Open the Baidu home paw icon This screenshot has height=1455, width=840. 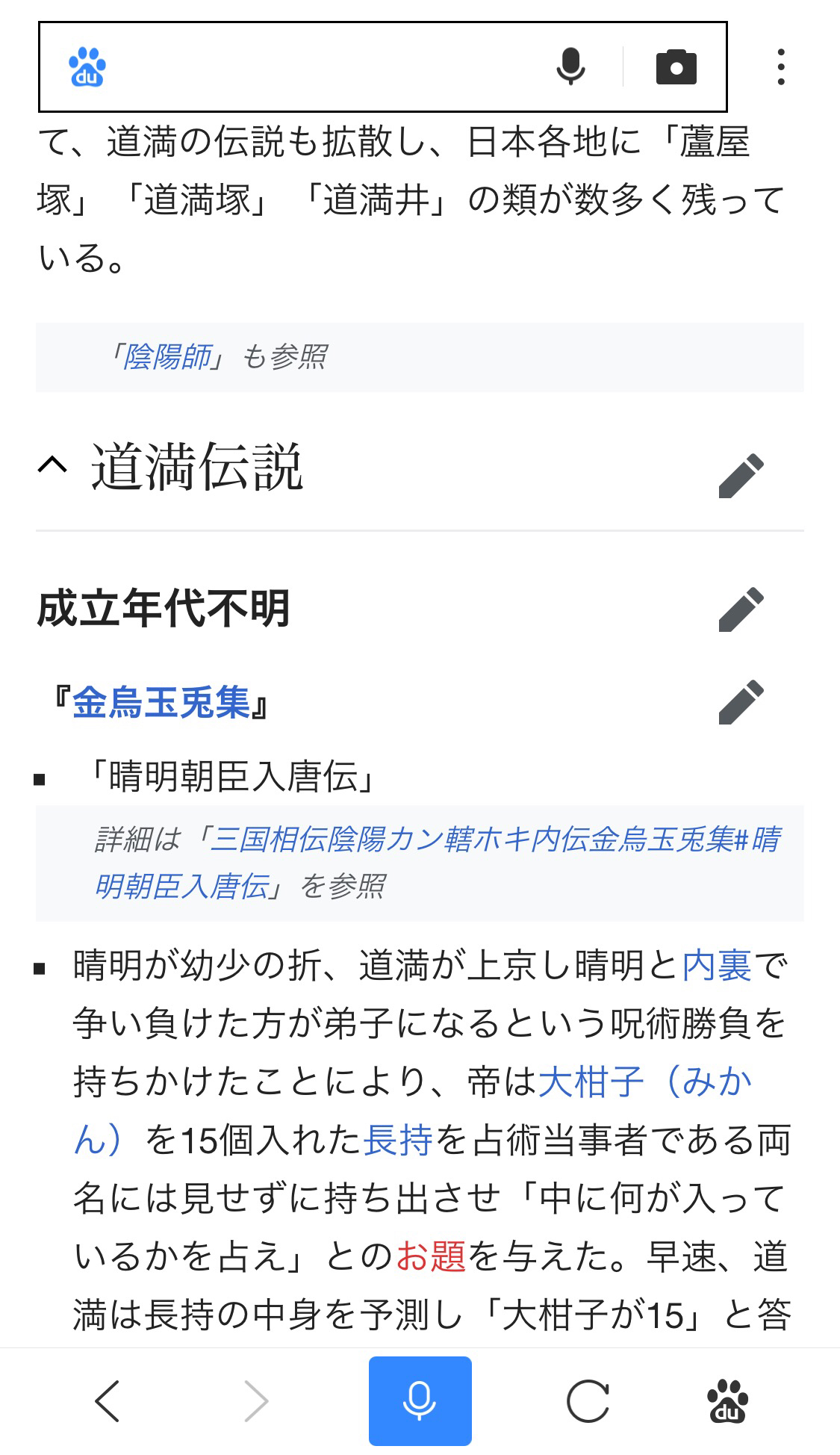(x=727, y=1401)
